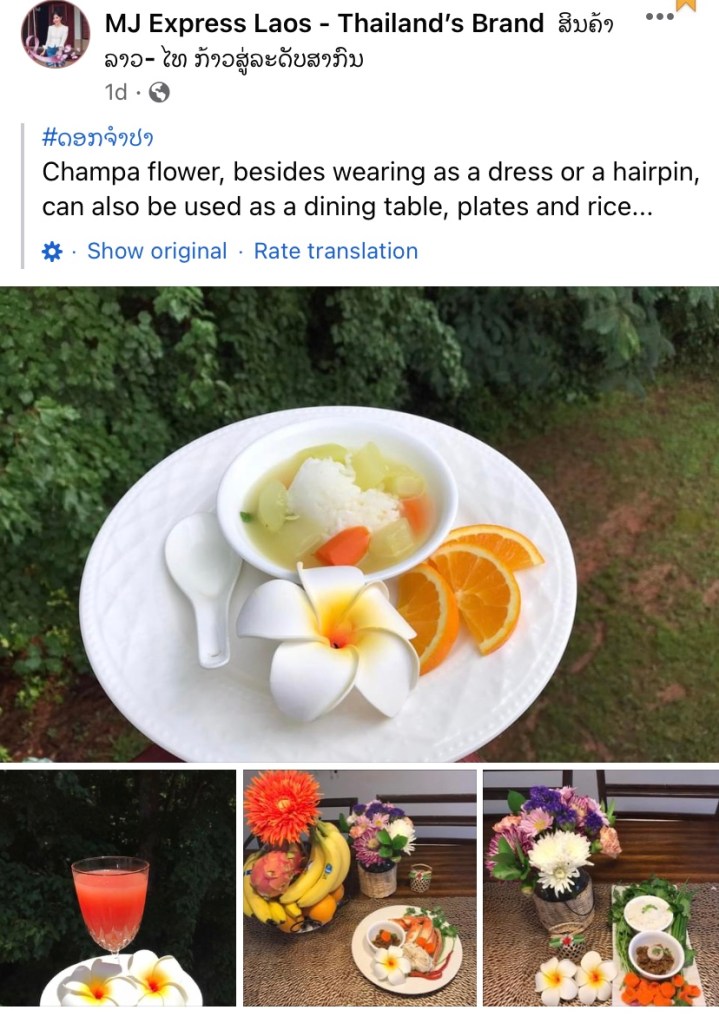Open the fruit basket and plate photo

point(359,887)
